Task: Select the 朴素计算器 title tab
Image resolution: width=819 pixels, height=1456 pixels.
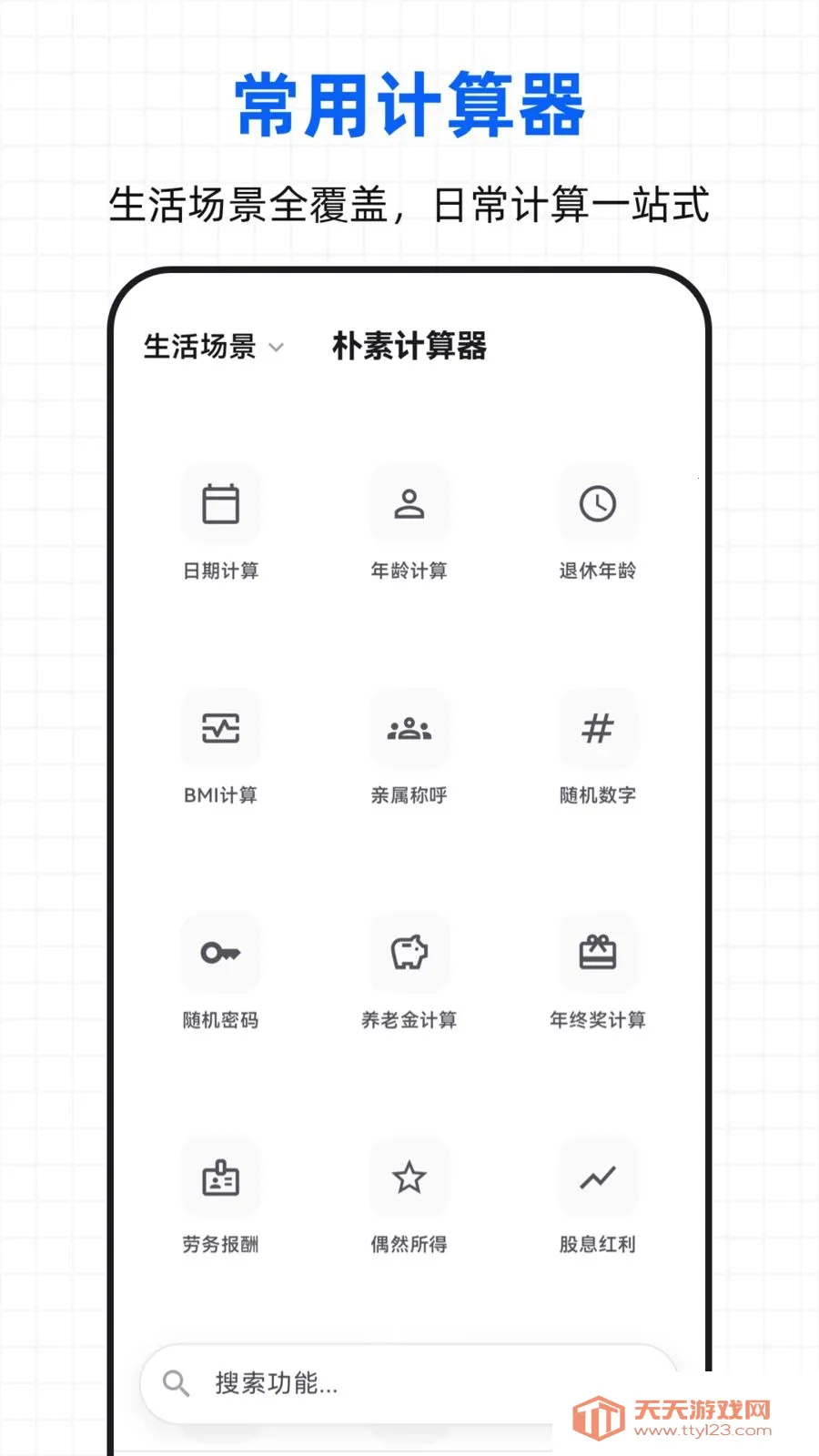Action: [x=410, y=347]
